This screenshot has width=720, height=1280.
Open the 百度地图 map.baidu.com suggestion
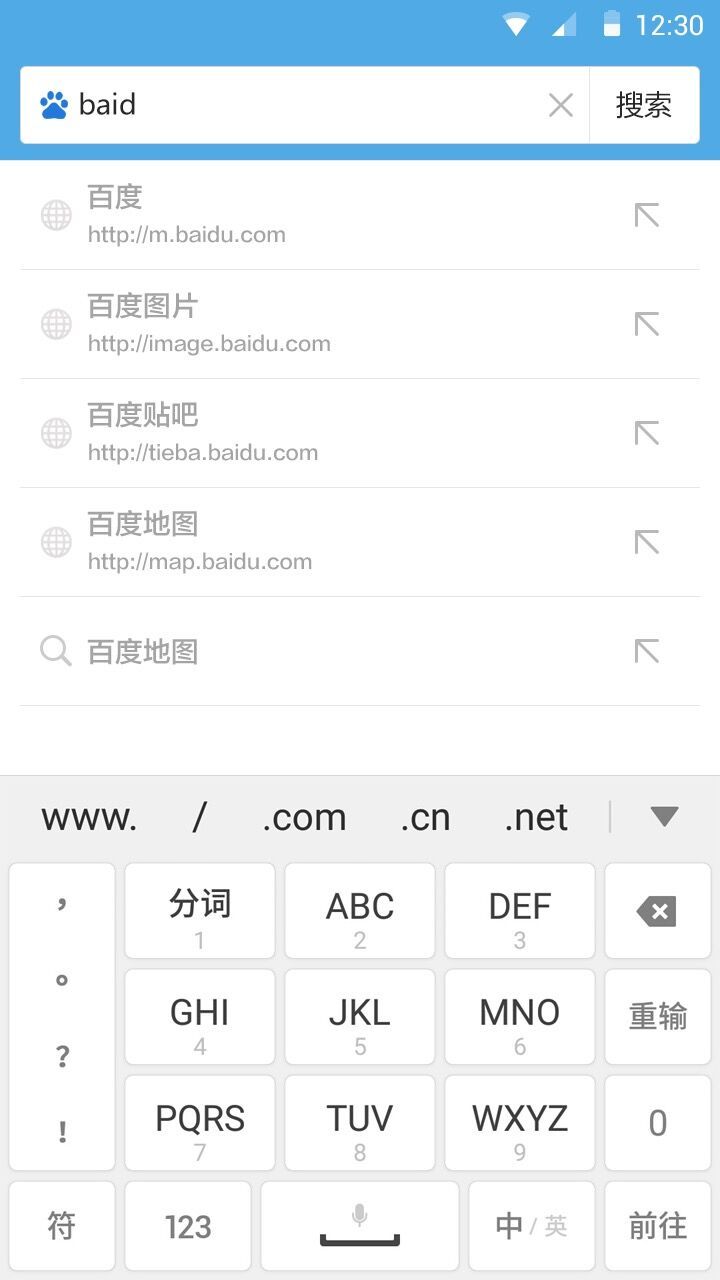[300, 542]
